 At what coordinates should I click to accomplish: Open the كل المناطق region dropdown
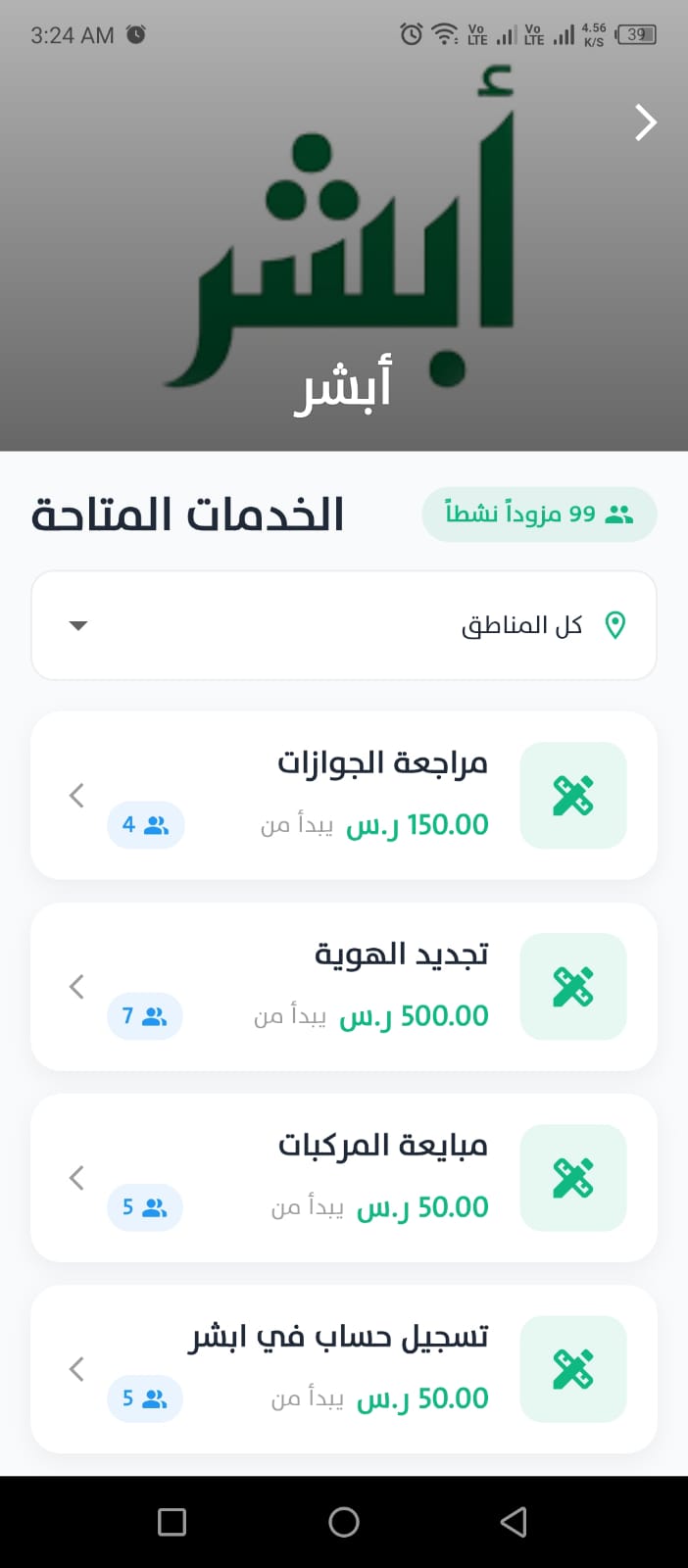(344, 625)
